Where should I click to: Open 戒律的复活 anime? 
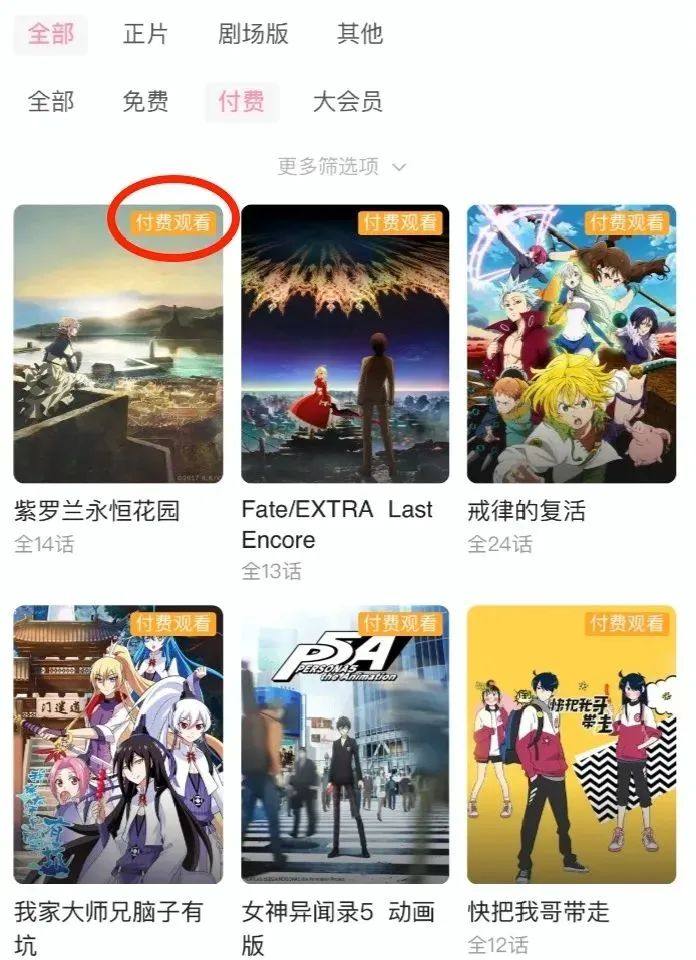[x=571, y=345]
